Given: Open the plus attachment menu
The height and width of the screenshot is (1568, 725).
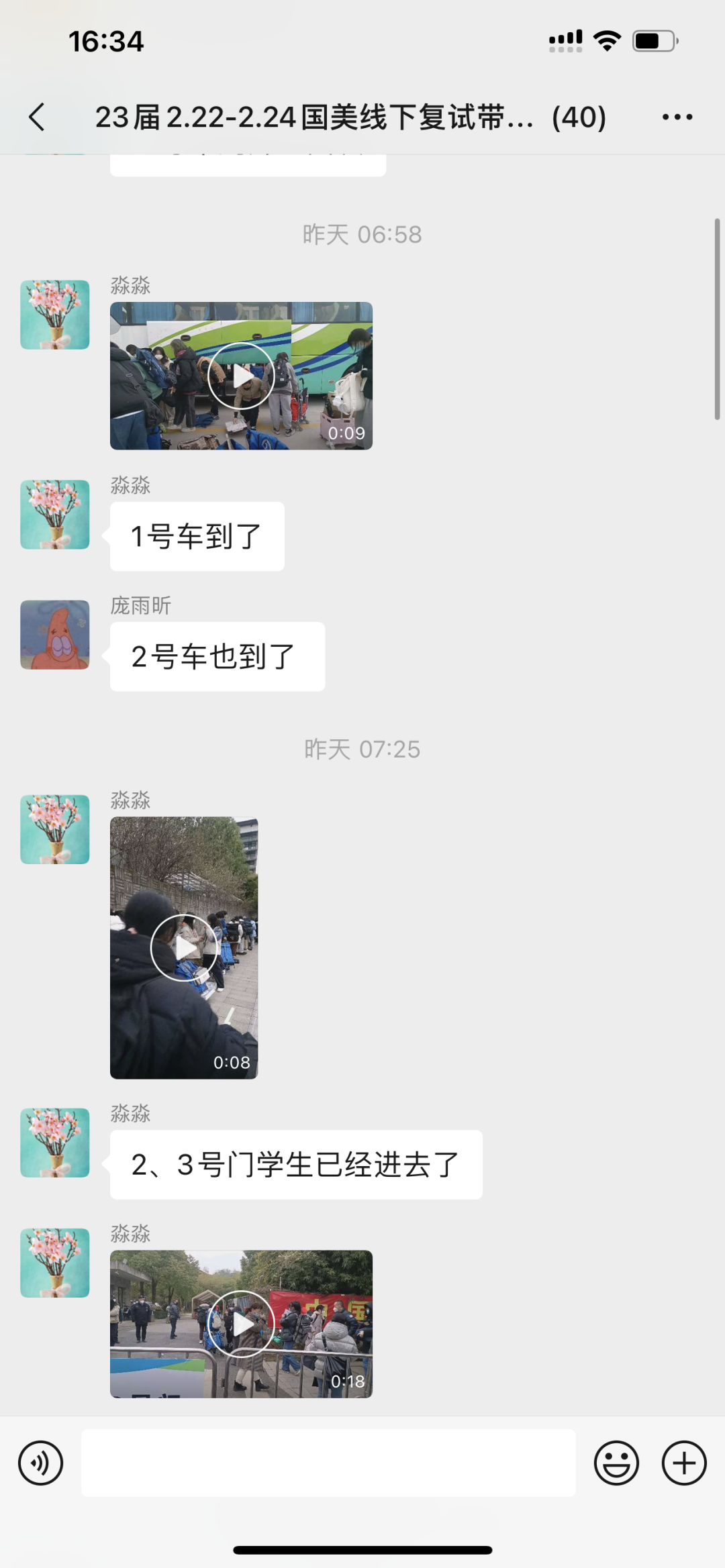Looking at the screenshot, I should [684, 1463].
